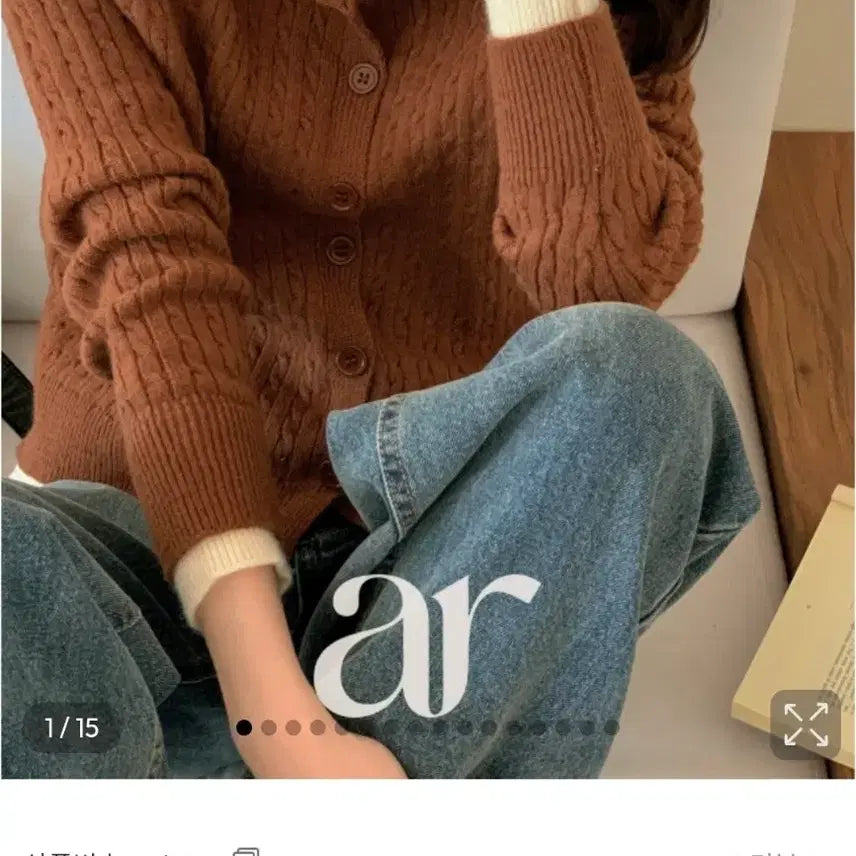Jump to the second photo dot
856x856 pixels.
269,728
